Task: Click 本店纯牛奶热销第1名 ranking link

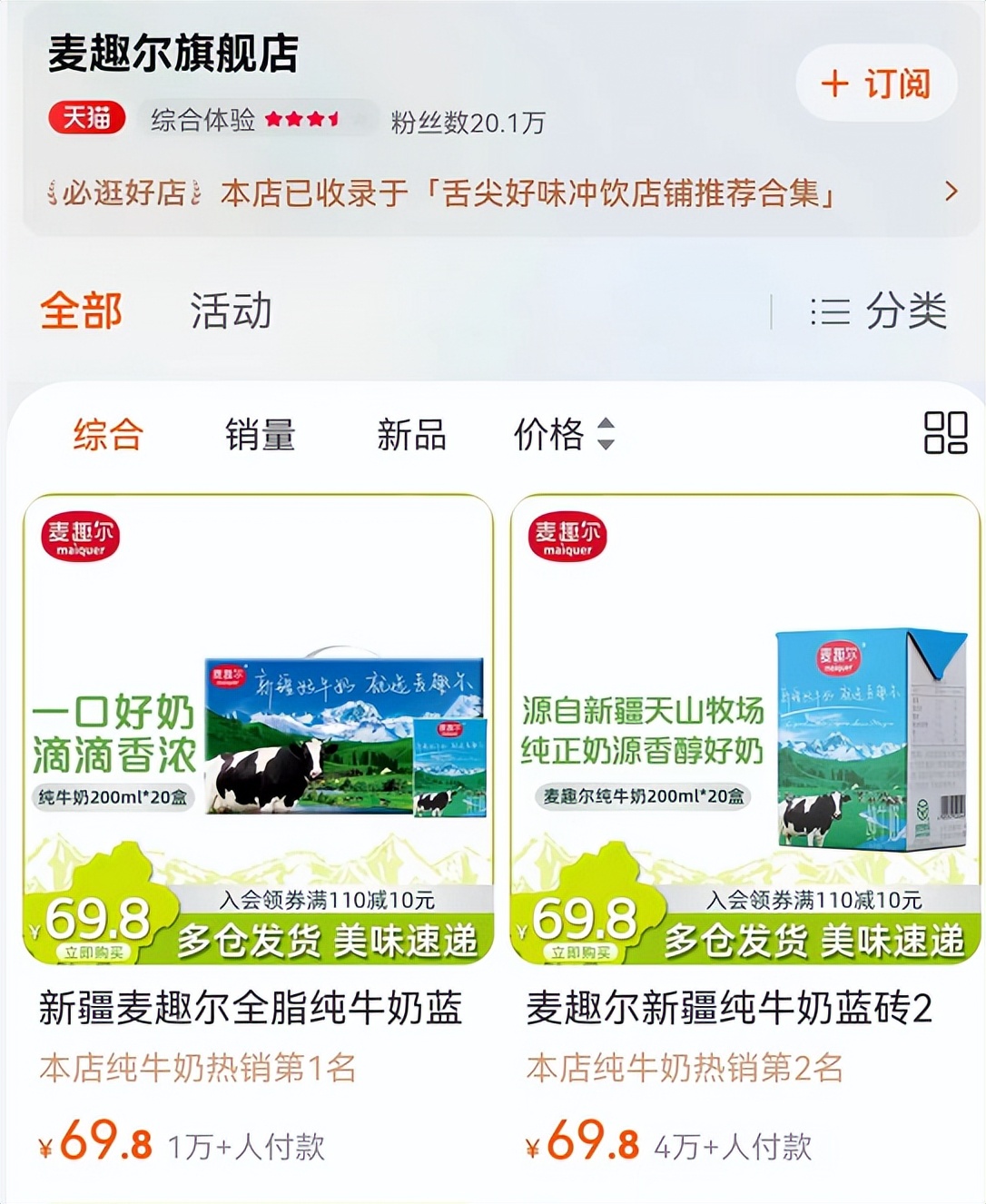Action: pos(198,1071)
